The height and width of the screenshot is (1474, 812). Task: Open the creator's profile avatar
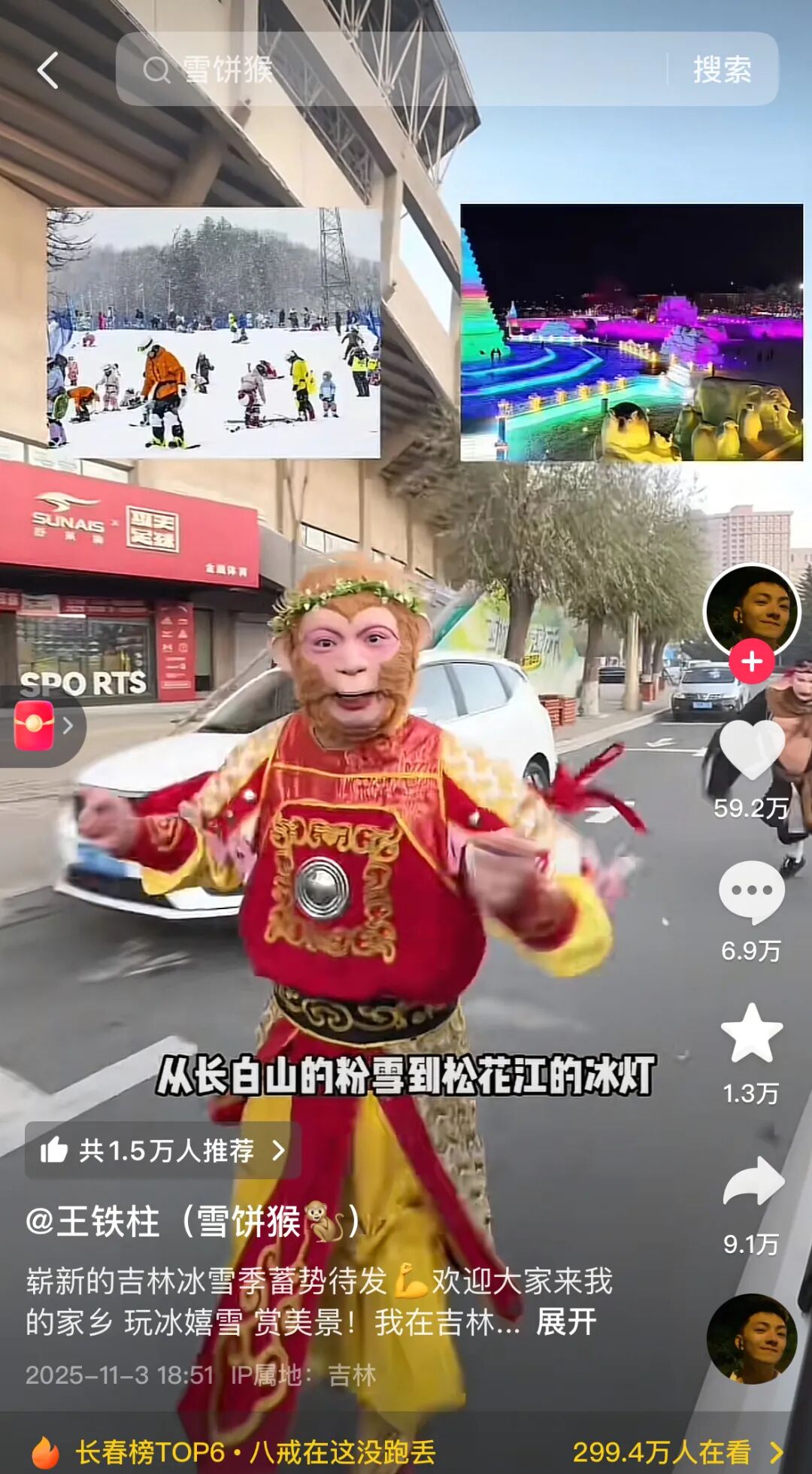tap(752, 611)
